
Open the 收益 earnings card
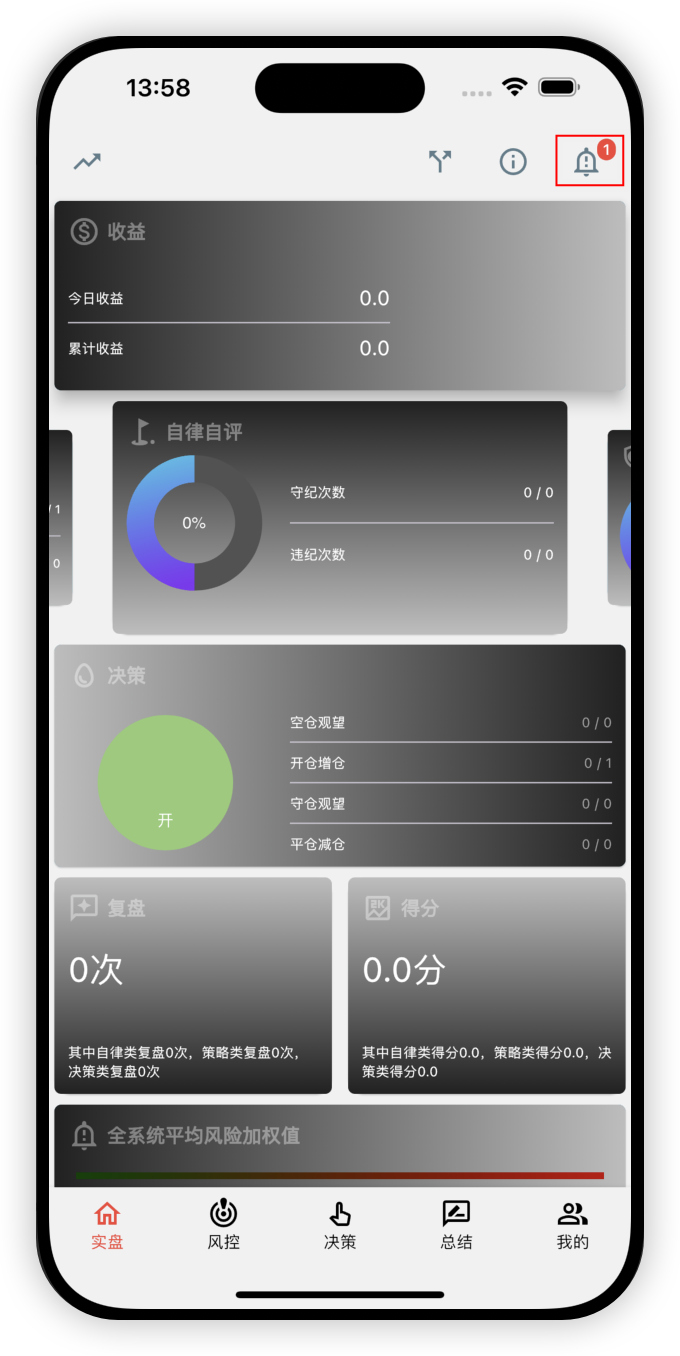click(x=340, y=296)
